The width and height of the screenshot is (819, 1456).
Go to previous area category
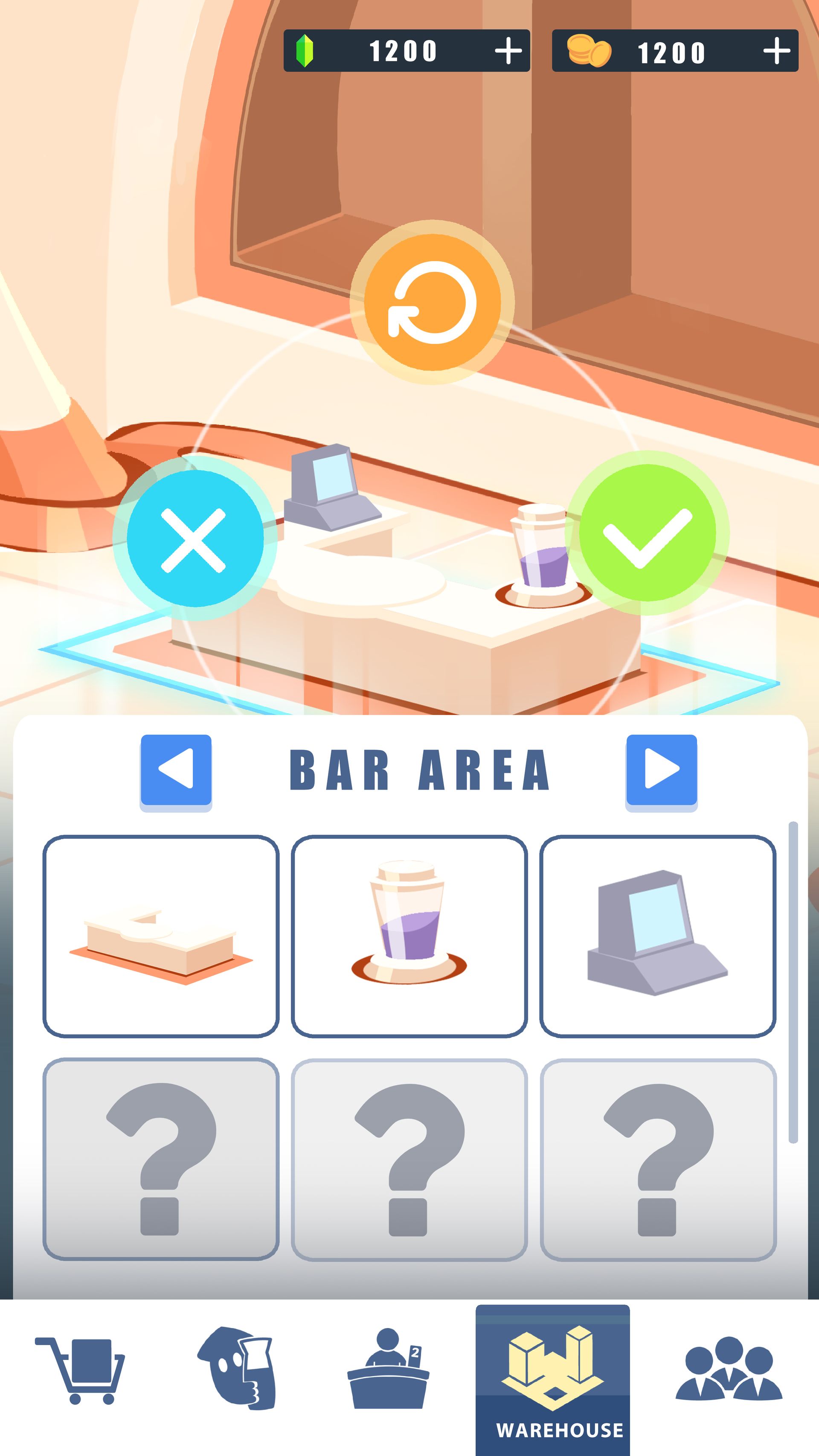click(176, 770)
